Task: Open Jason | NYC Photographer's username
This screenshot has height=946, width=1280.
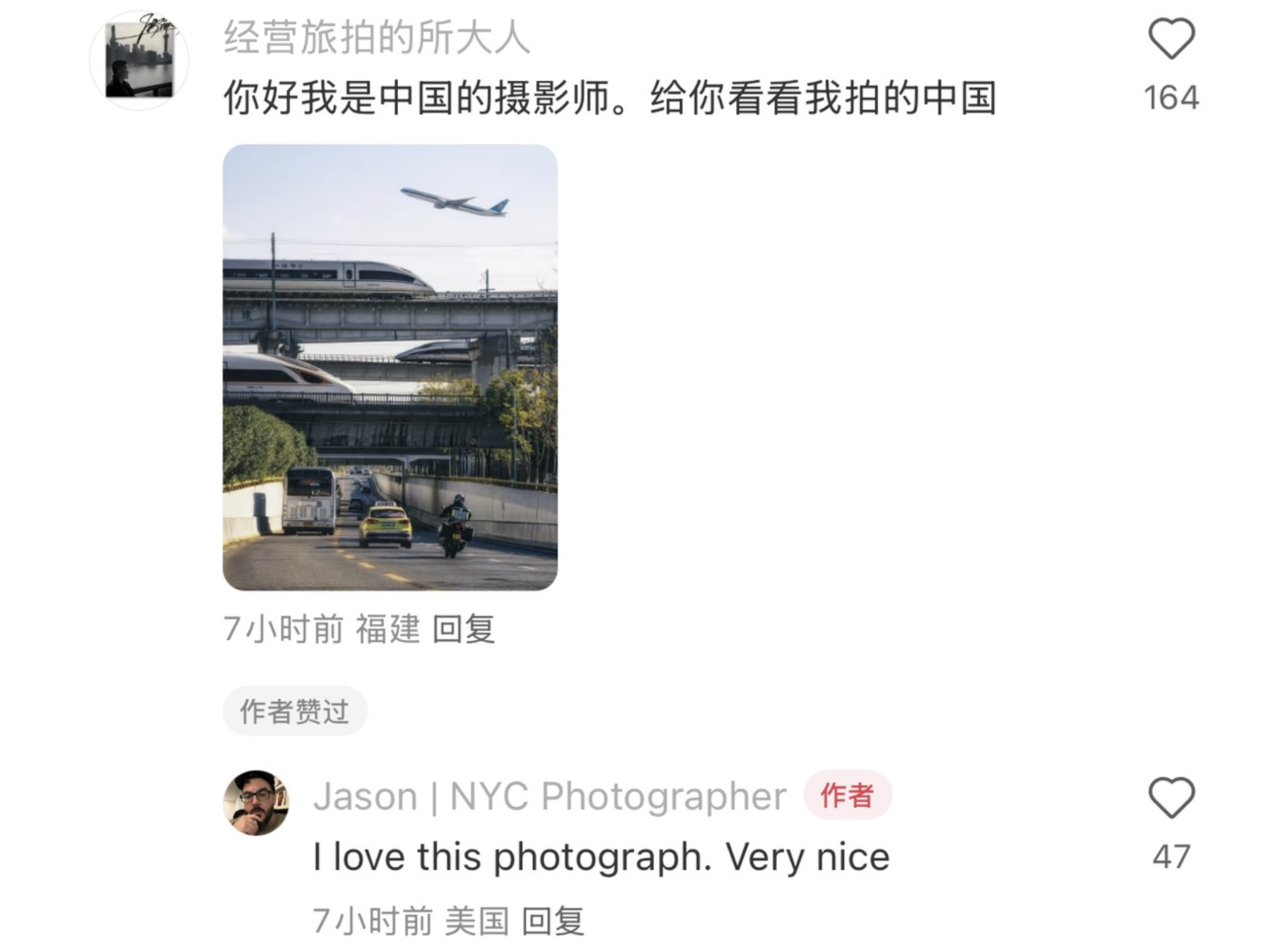Action: 549,797
